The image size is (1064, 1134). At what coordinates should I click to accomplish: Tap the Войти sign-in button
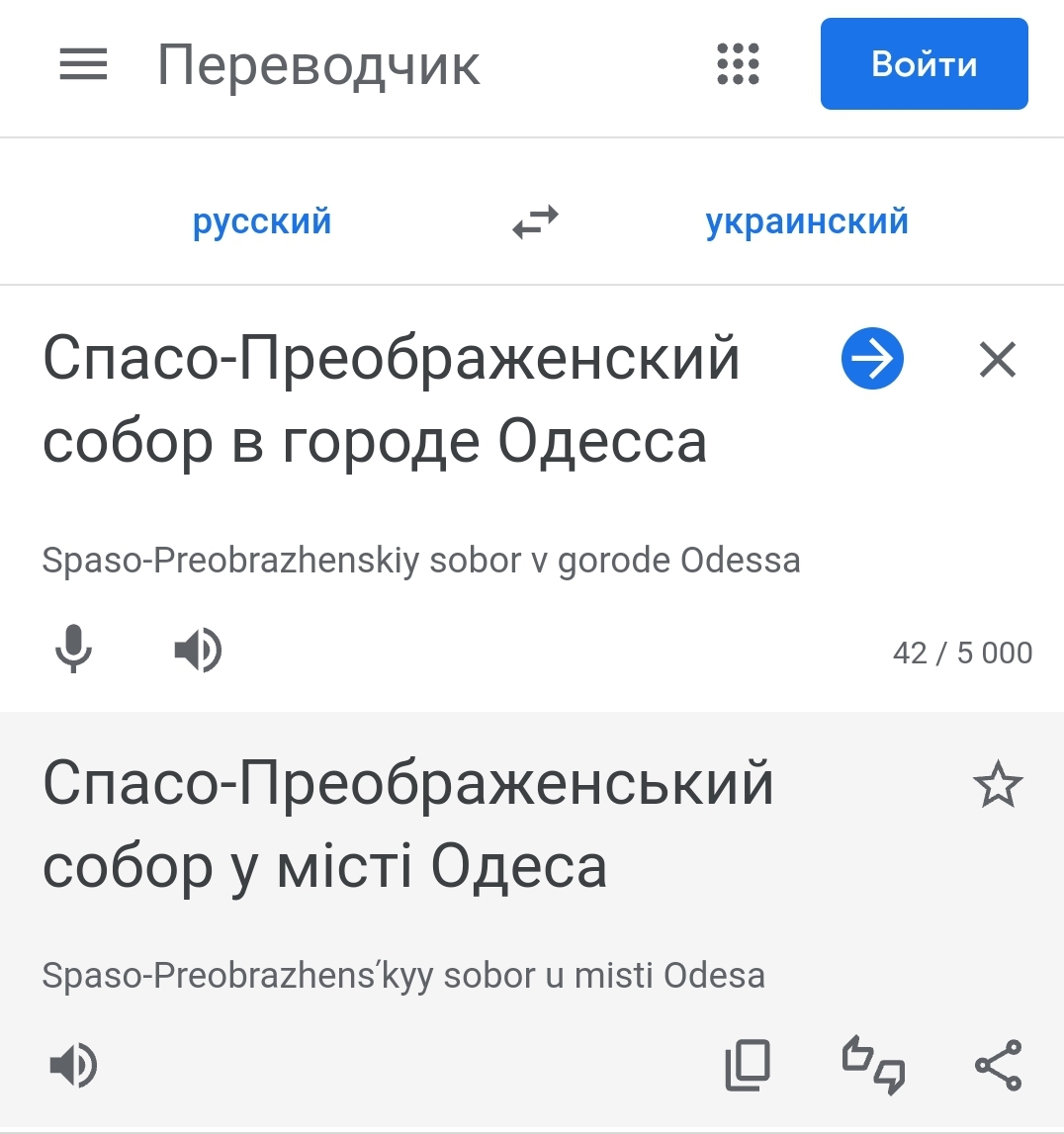coord(924,65)
